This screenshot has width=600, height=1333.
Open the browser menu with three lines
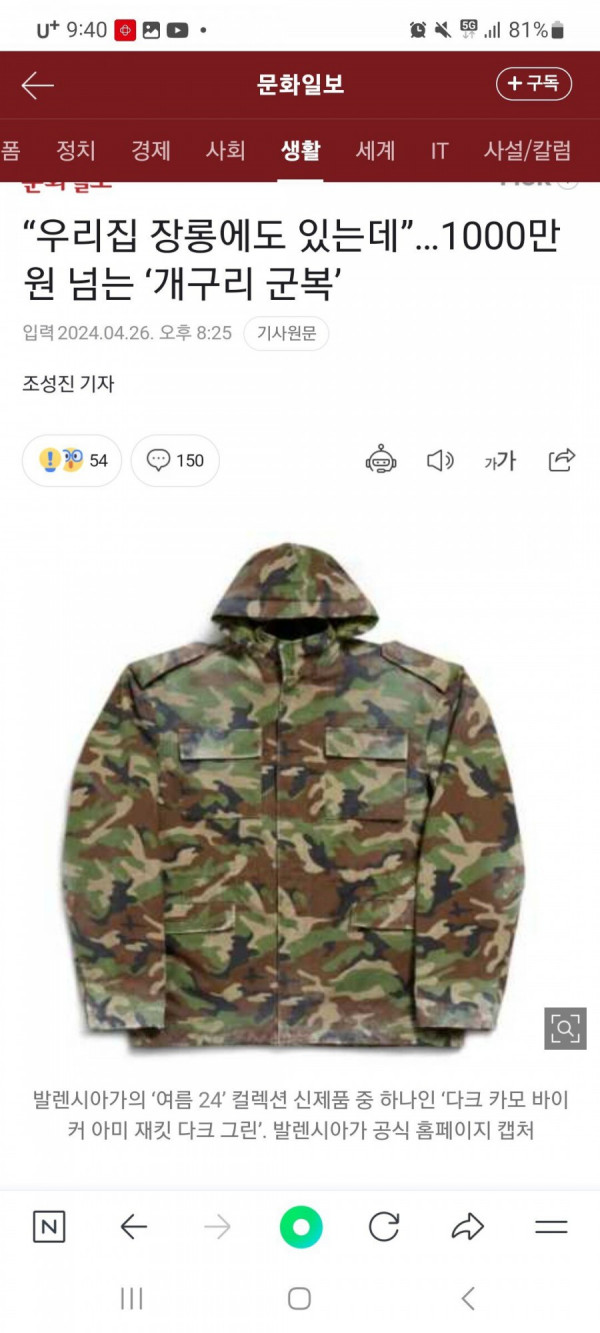[551, 1227]
